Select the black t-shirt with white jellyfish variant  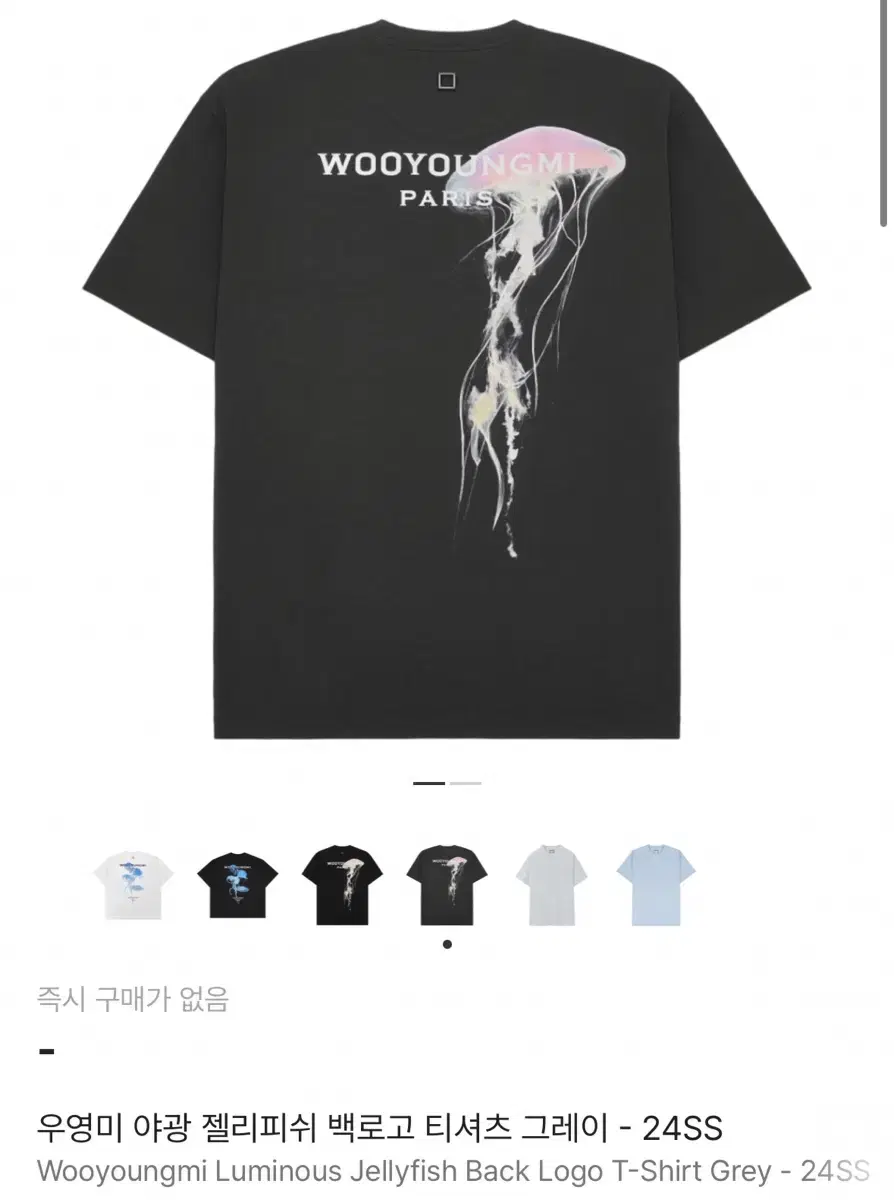[x=343, y=880]
